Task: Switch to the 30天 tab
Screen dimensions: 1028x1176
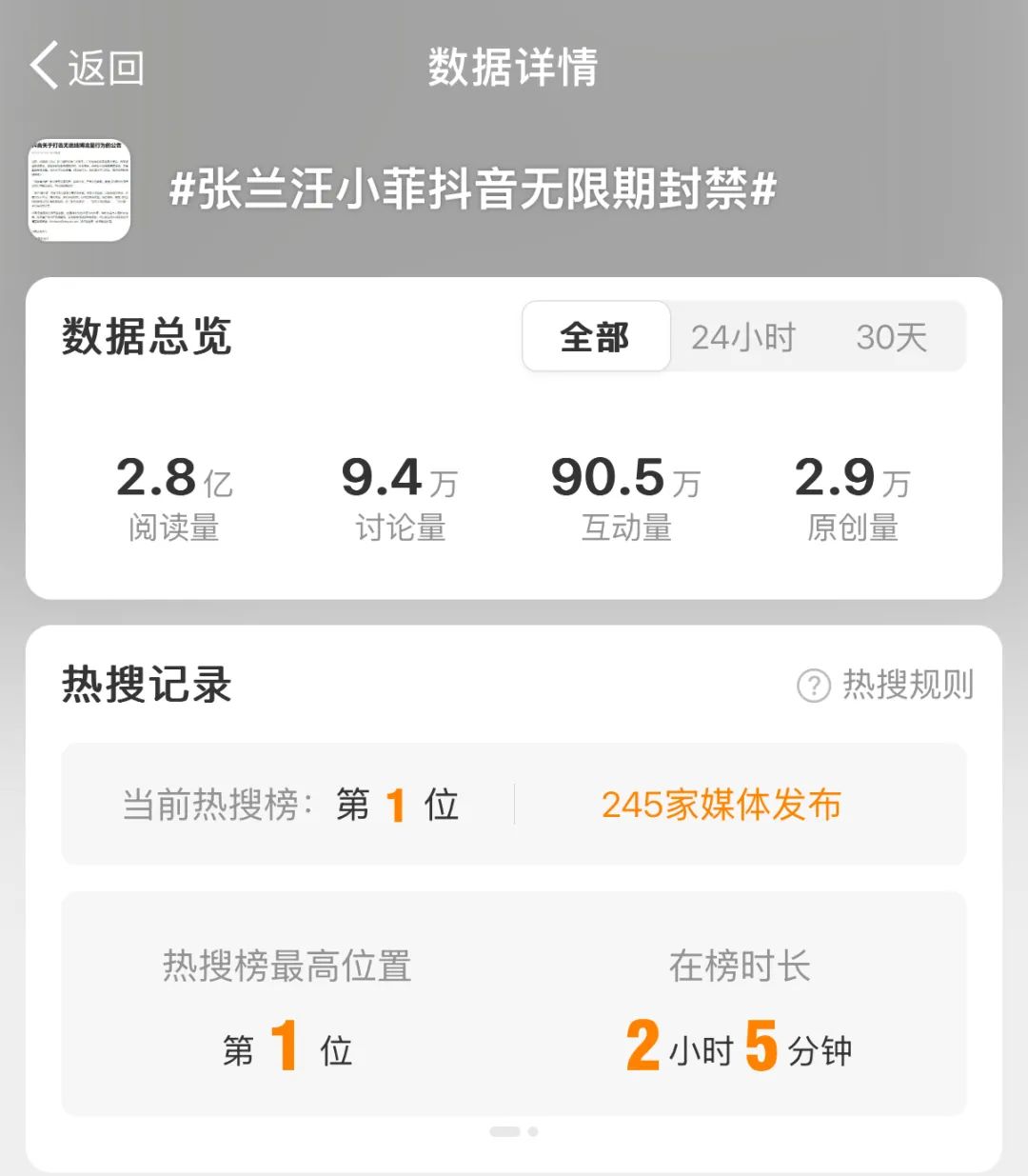Action: click(891, 337)
